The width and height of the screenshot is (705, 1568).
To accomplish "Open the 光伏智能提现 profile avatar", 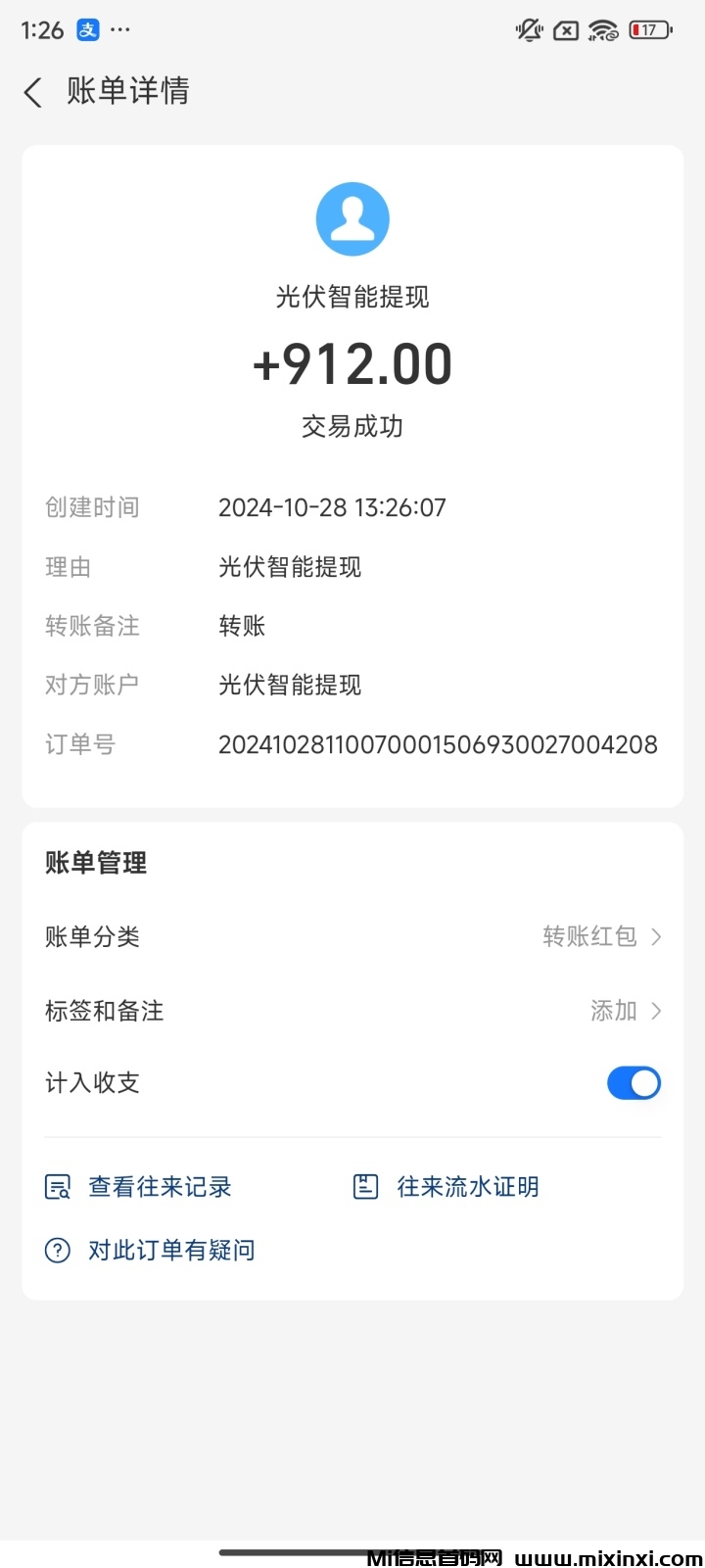I will pos(352,219).
